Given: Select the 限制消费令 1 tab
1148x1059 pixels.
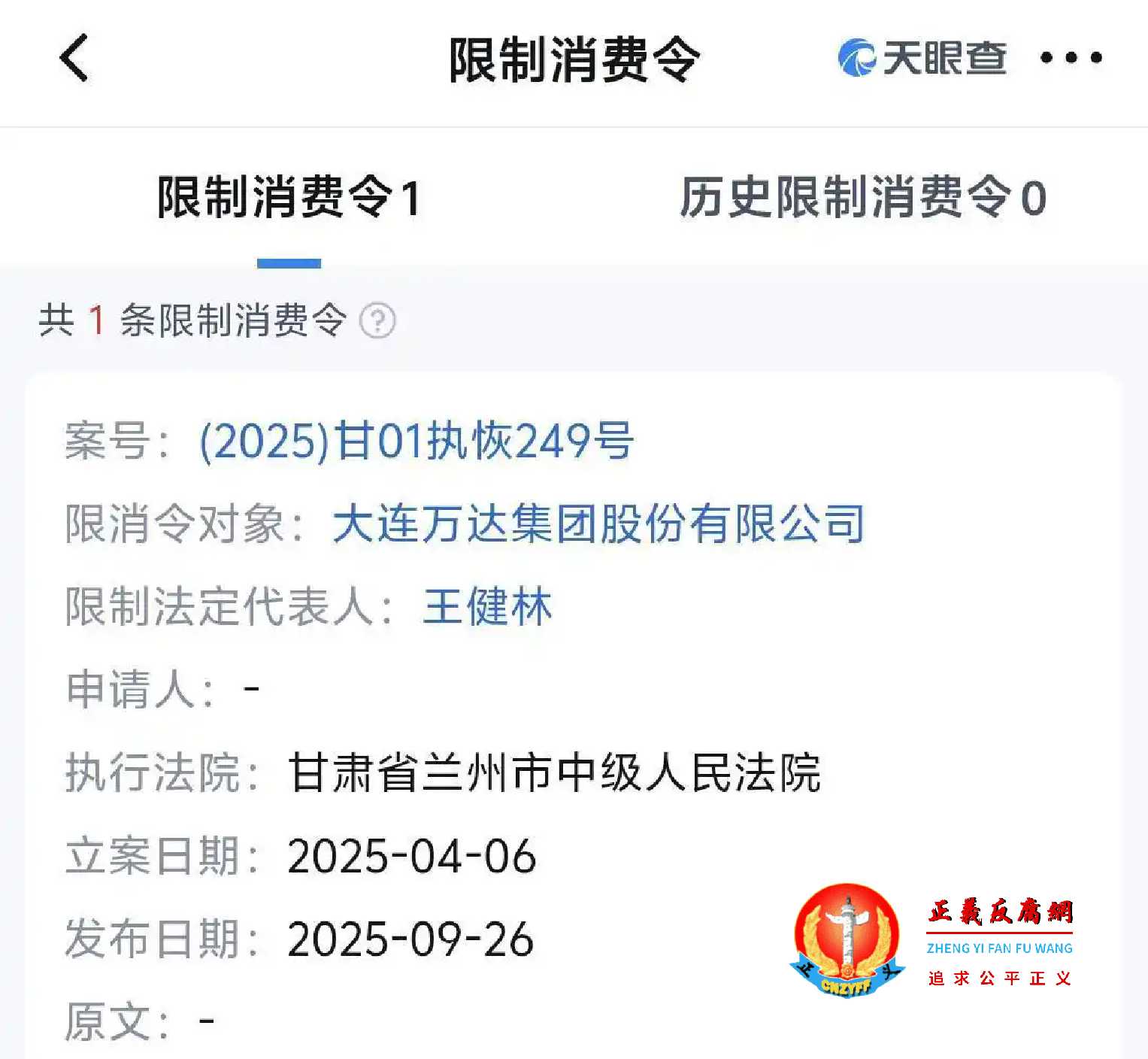Looking at the screenshot, I should (289, 198).
